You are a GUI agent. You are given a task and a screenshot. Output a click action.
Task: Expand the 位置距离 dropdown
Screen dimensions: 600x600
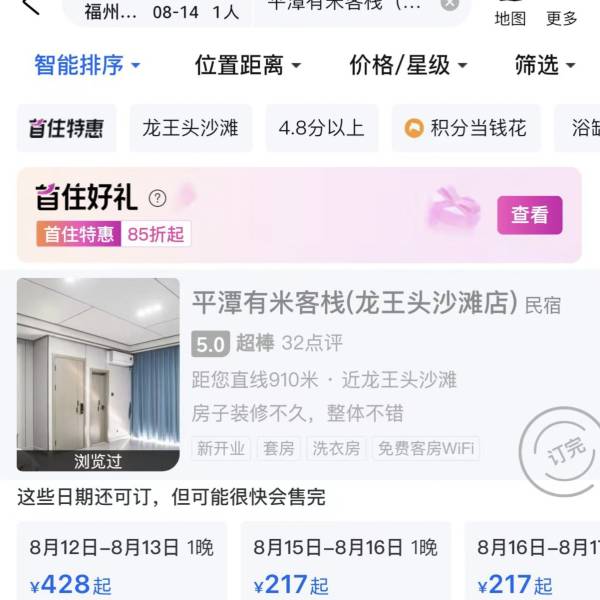tap(247, 66)
